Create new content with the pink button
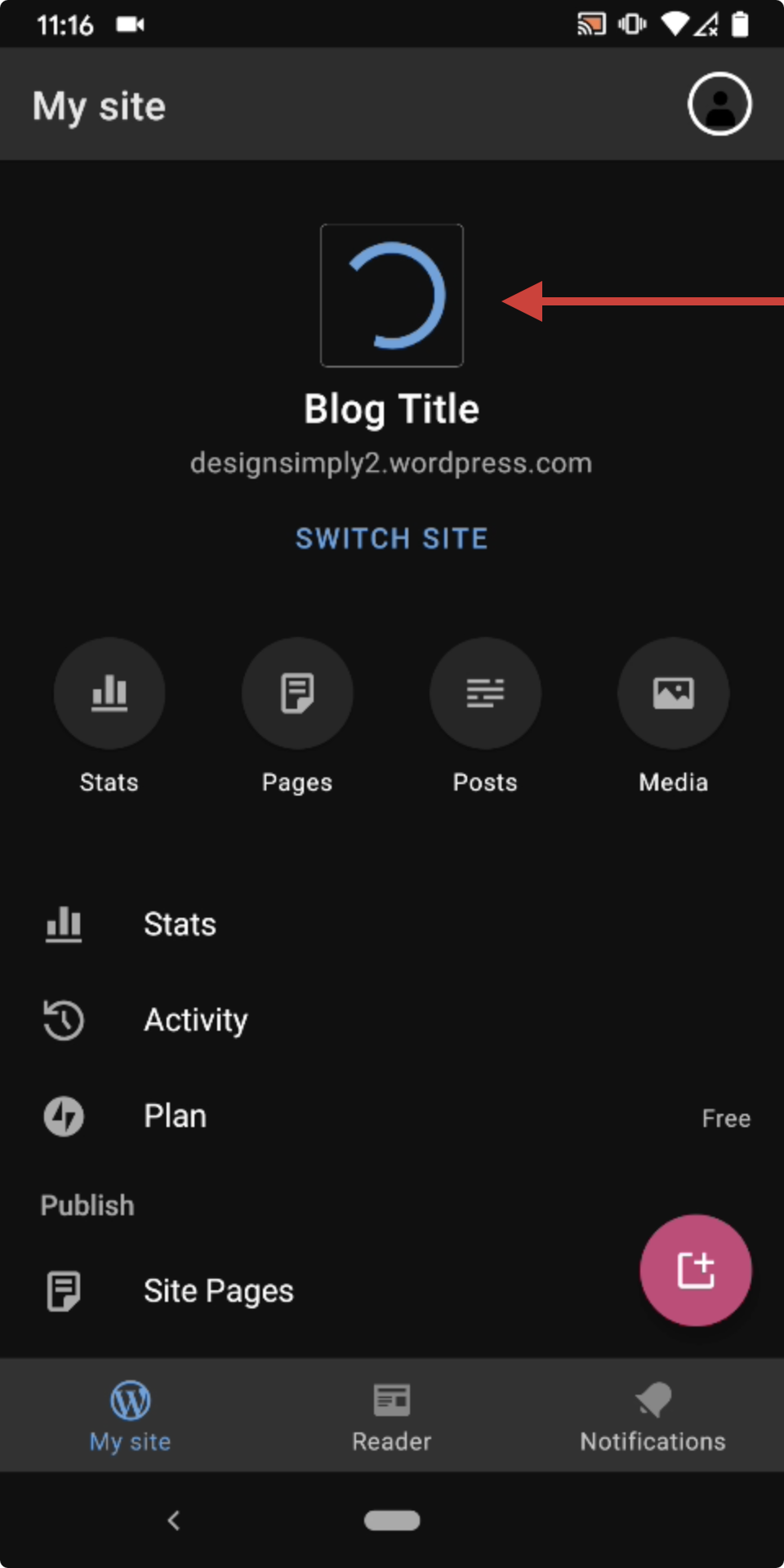The height and width of the screenshot is (1568, 784). pos(696,1270)
